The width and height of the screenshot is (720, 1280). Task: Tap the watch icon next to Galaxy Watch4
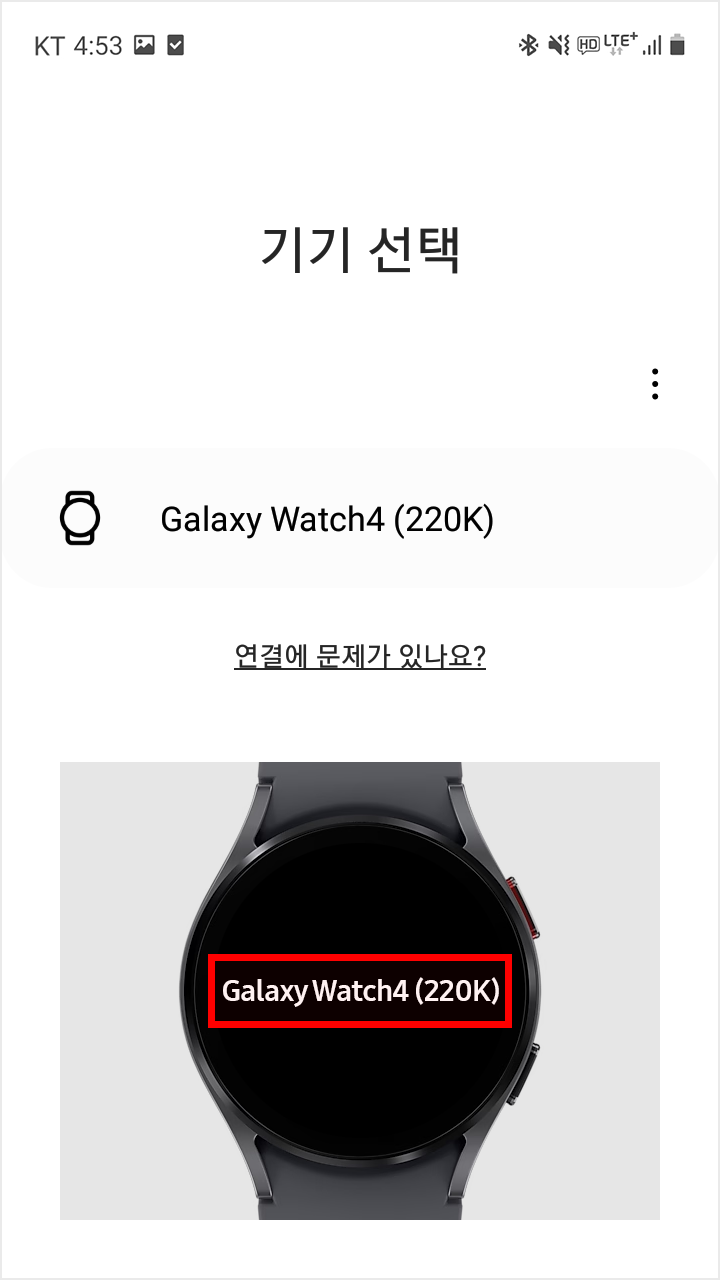point(80,517)
